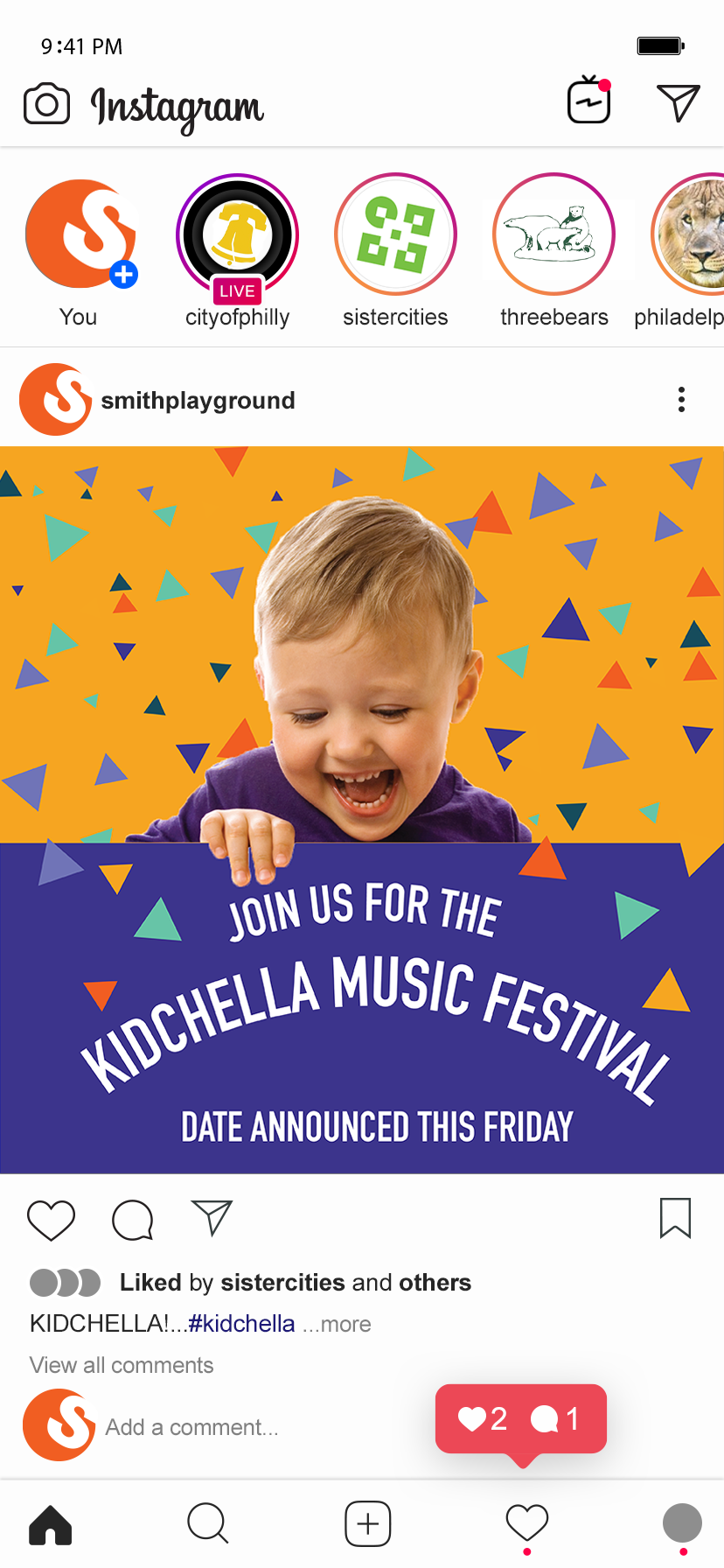The width and height of the screenshot is (724, 1568).
Task: View sistercities story
Action: click(395, 234)
